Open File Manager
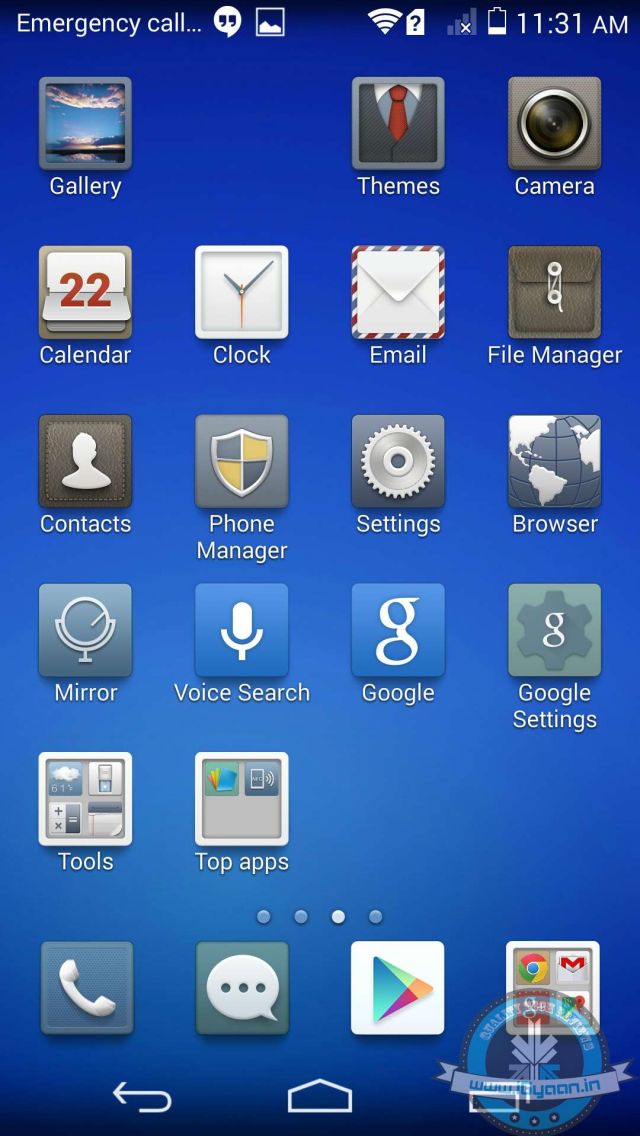Image resolution: width=640 pixels, height=1136 pixels. tap(554, 292)
